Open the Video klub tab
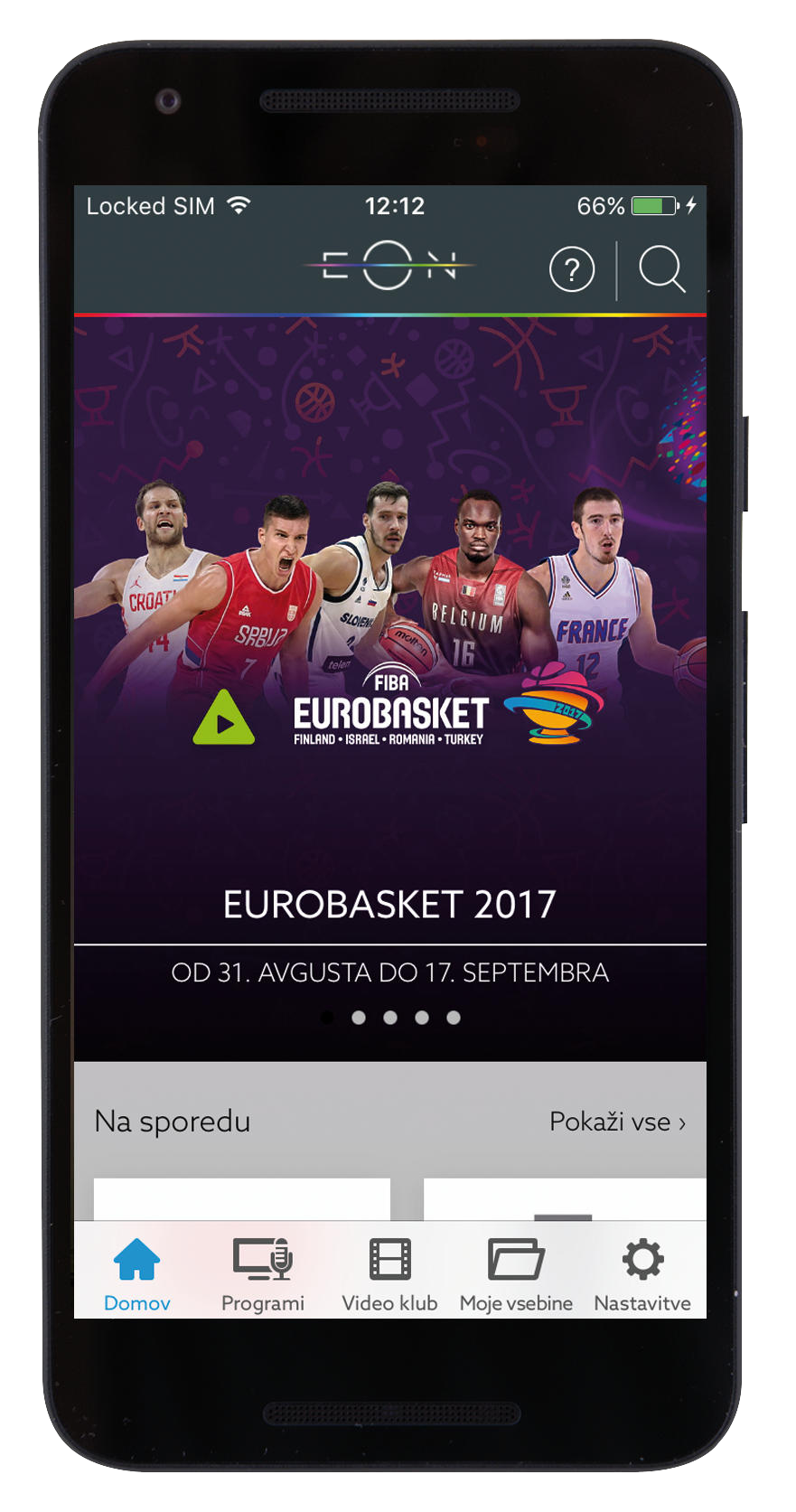Screen dimensions: 796x1512 (x=389, y=1274)
